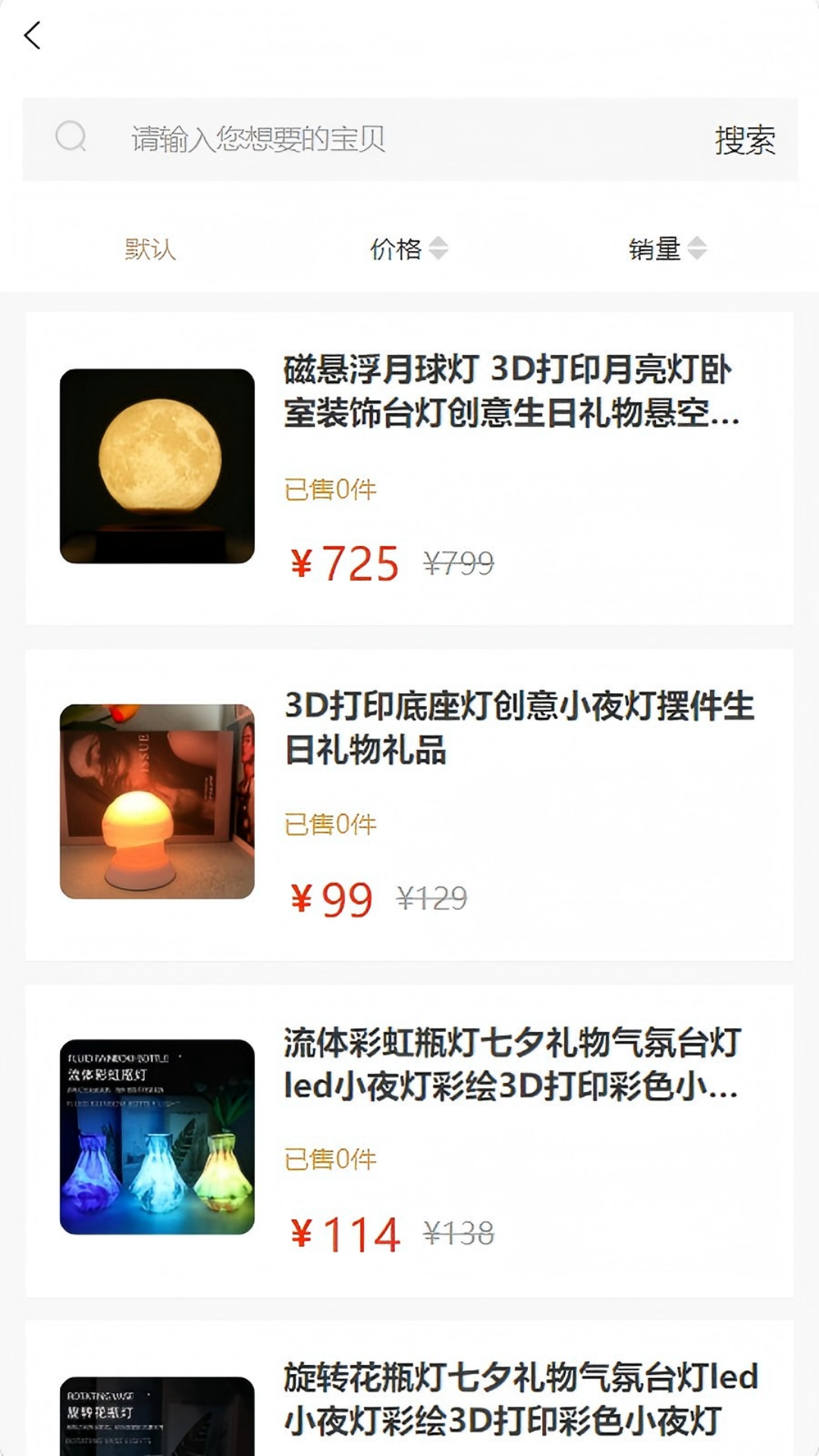Click the rainbow bottle lamp product image
This screenshot has width=819, height=1456.
pyautogui.click(x=158, y=1137)
